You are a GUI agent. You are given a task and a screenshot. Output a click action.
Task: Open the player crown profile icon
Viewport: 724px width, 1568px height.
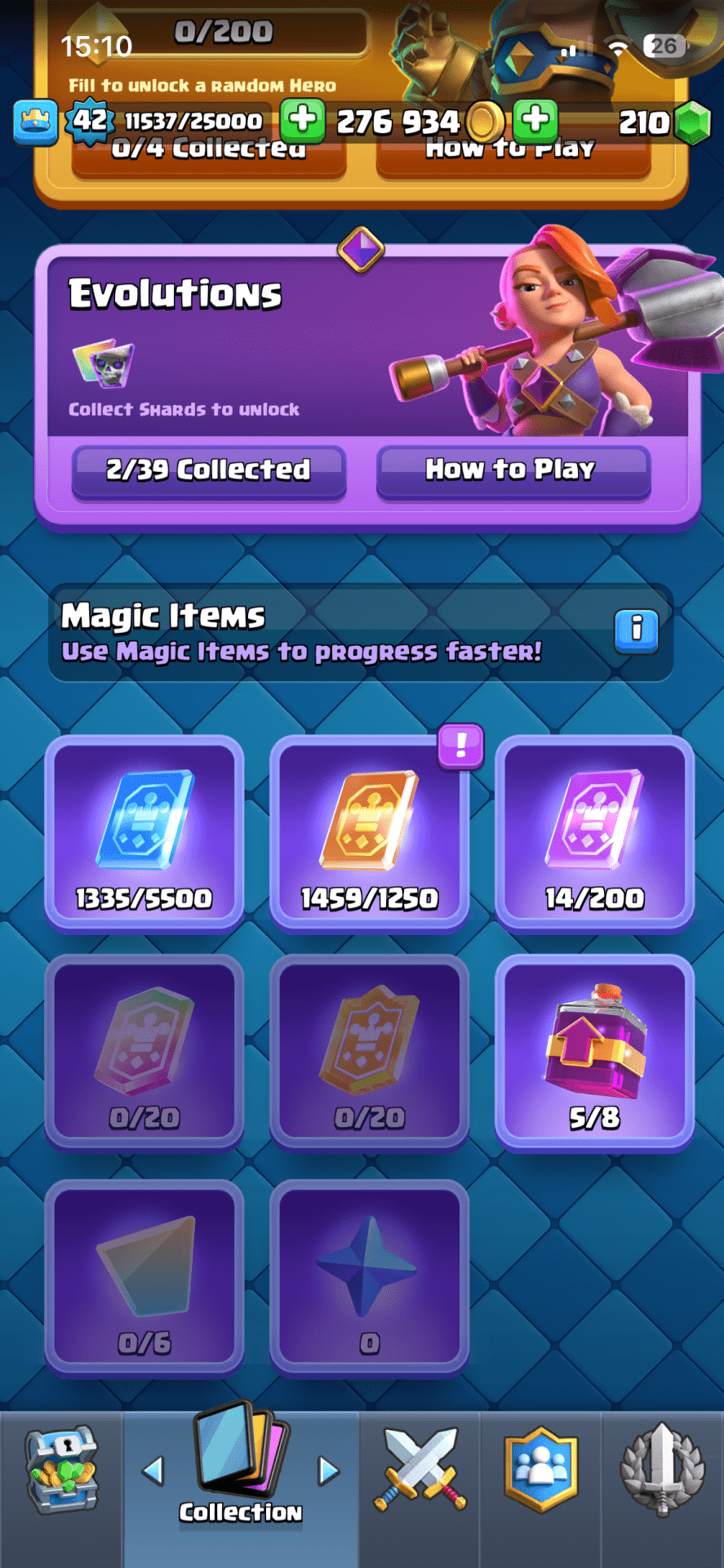36,122
